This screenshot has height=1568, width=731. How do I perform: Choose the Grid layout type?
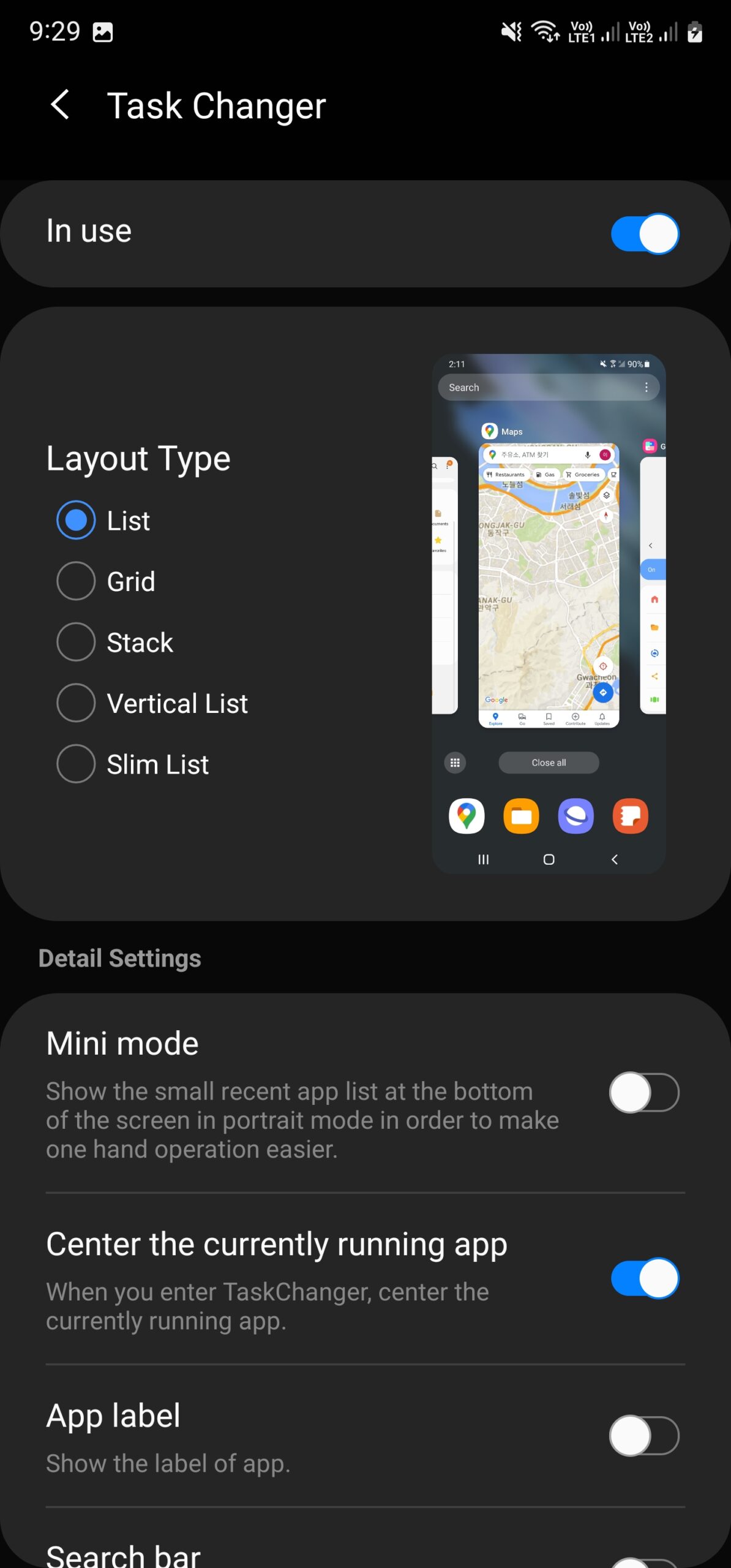click(x=76, y=581)
